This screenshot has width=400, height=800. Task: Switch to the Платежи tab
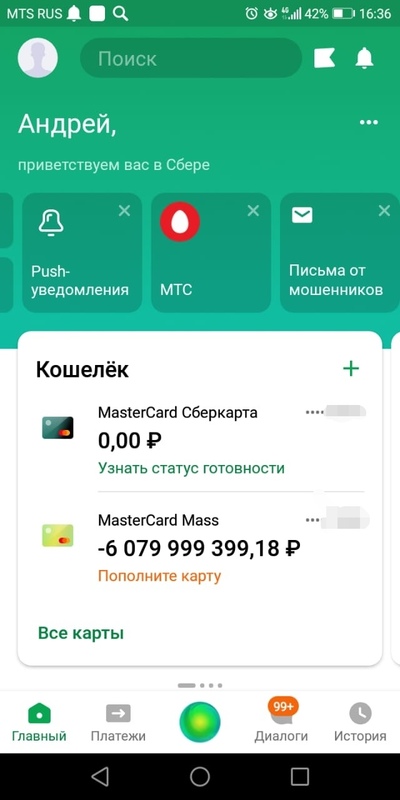[118, 722]
